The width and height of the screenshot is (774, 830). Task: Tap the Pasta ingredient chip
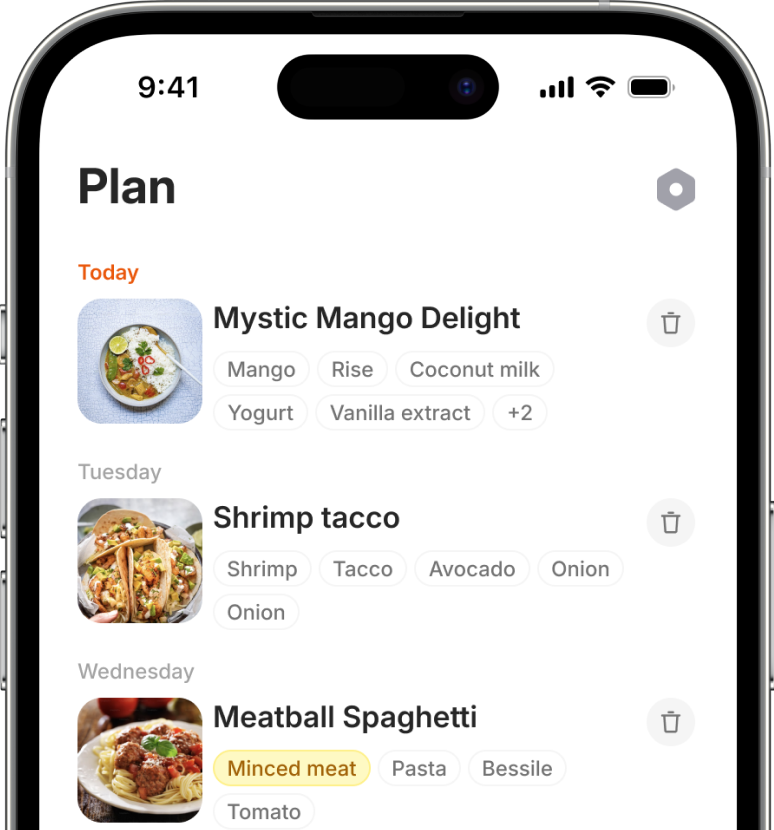[x=418, y=769]
